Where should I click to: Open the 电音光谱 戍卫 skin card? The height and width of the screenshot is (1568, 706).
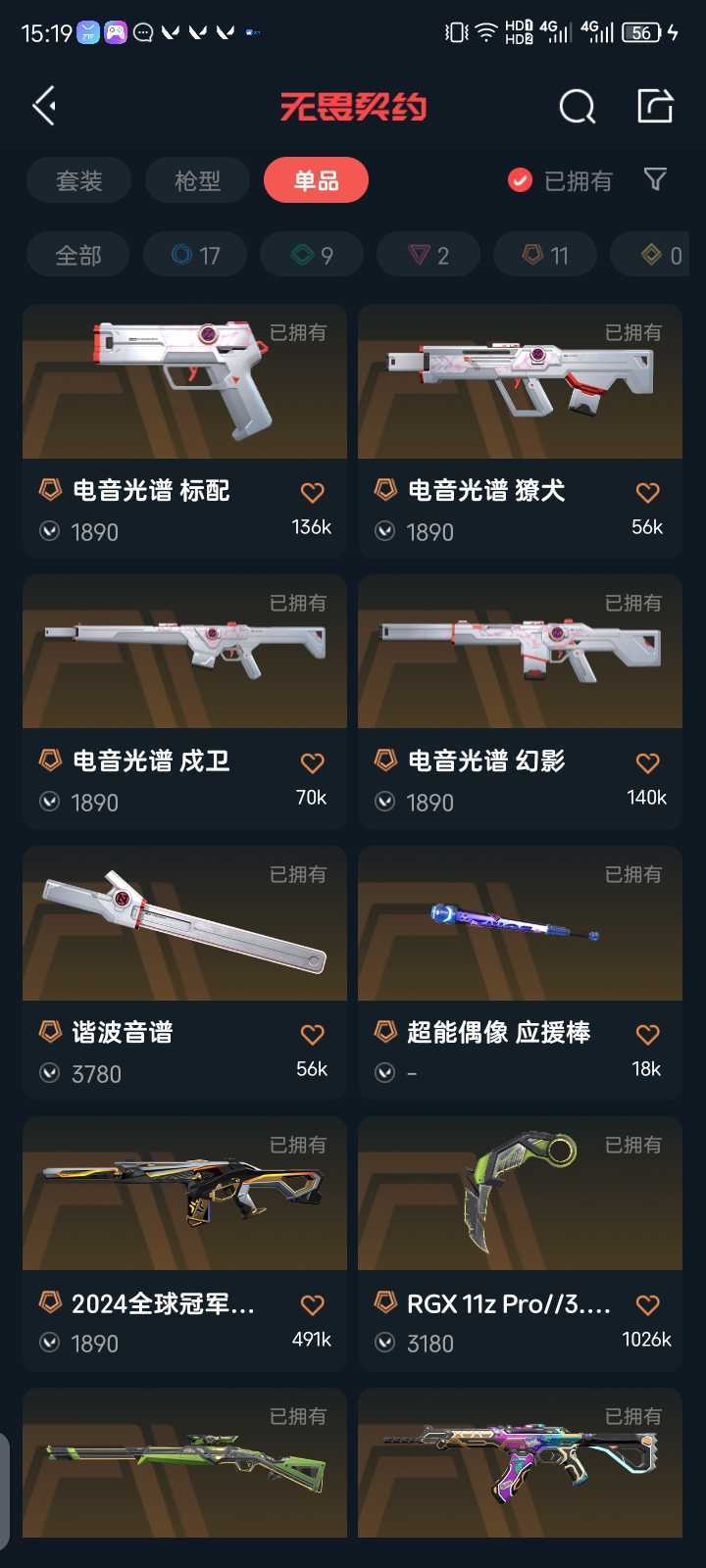[x=184, y=702]
